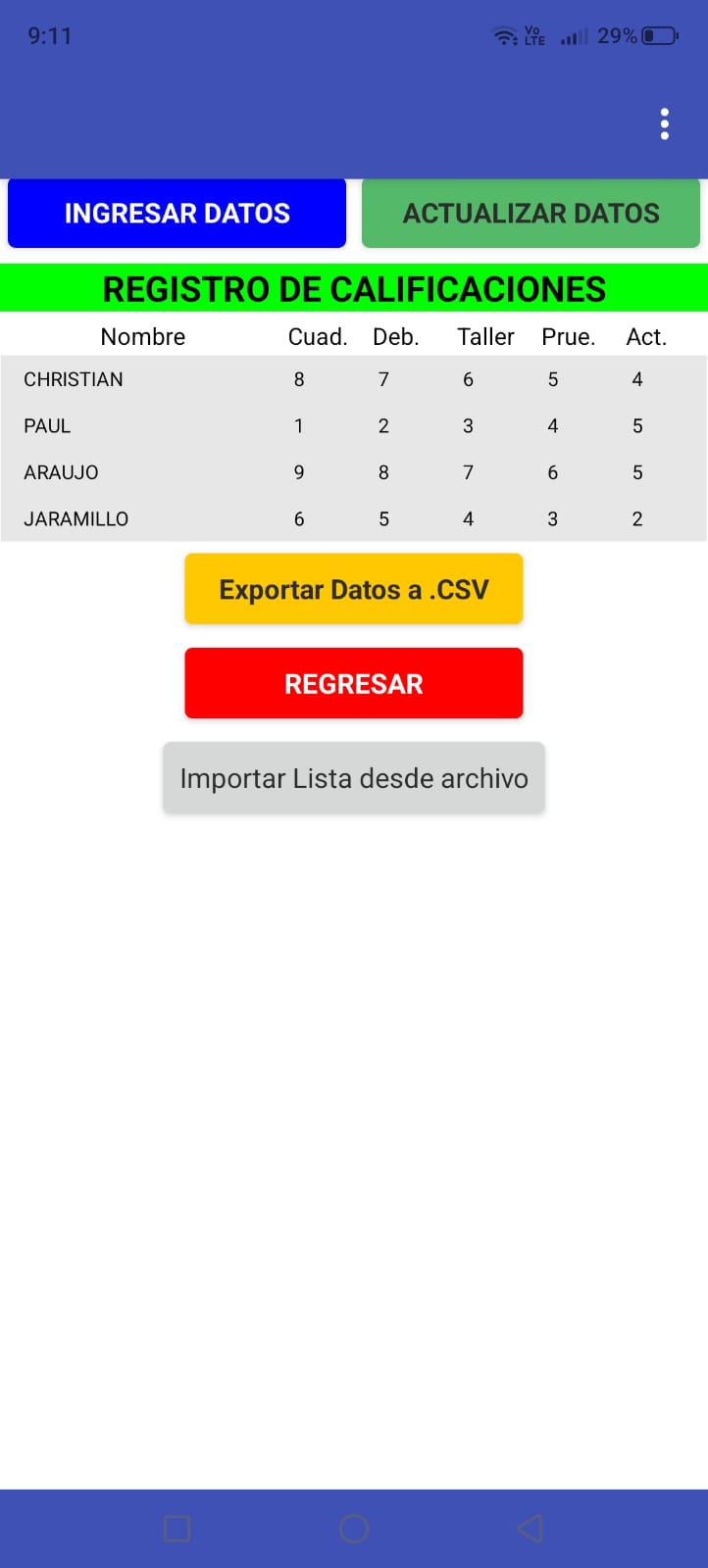Open the three-dot overflow menu
The width and height of the screenshot is (708, 1568).
coord(664,124)
